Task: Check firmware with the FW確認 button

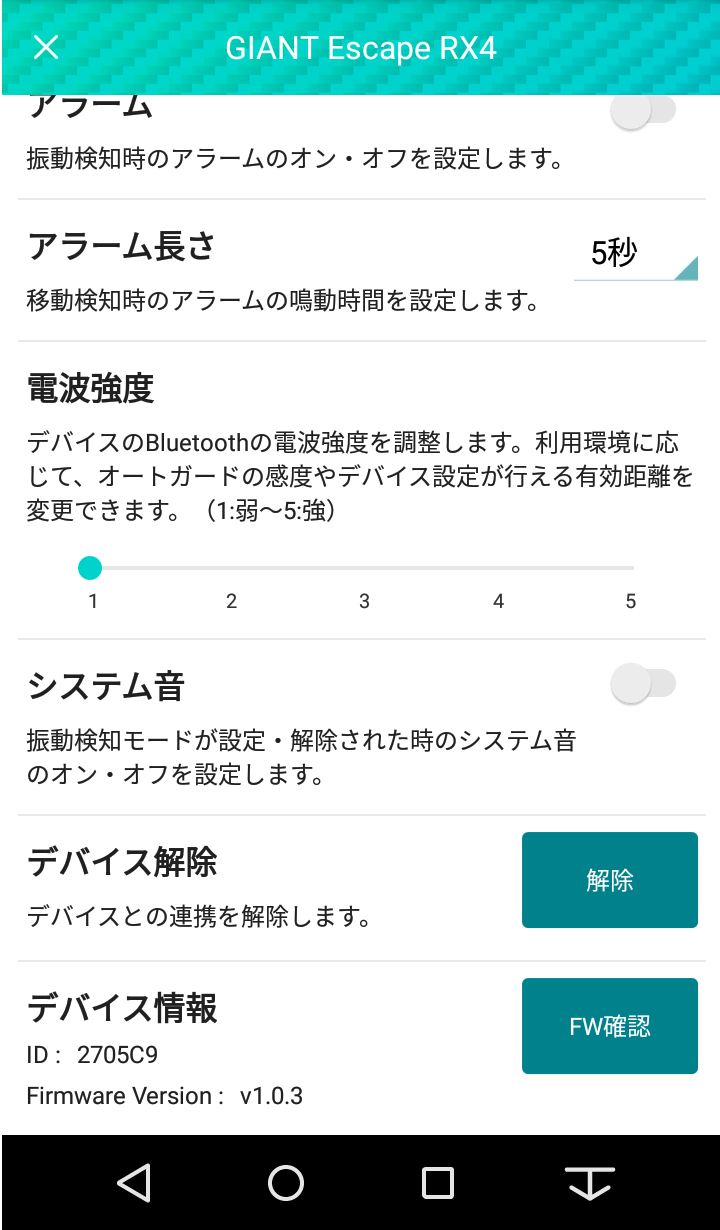Action: point(610,1026)
